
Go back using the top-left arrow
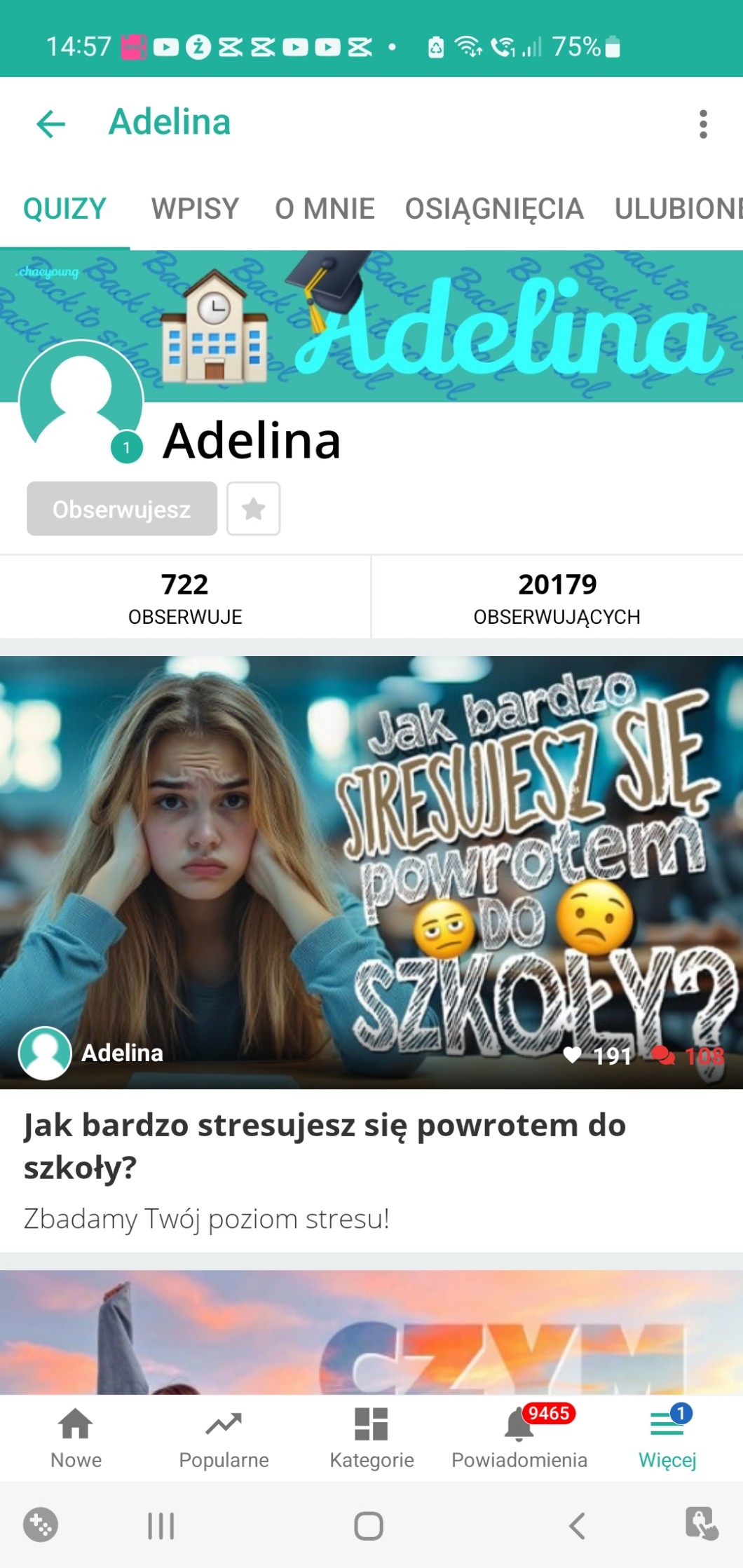click(x=51, y=124)
